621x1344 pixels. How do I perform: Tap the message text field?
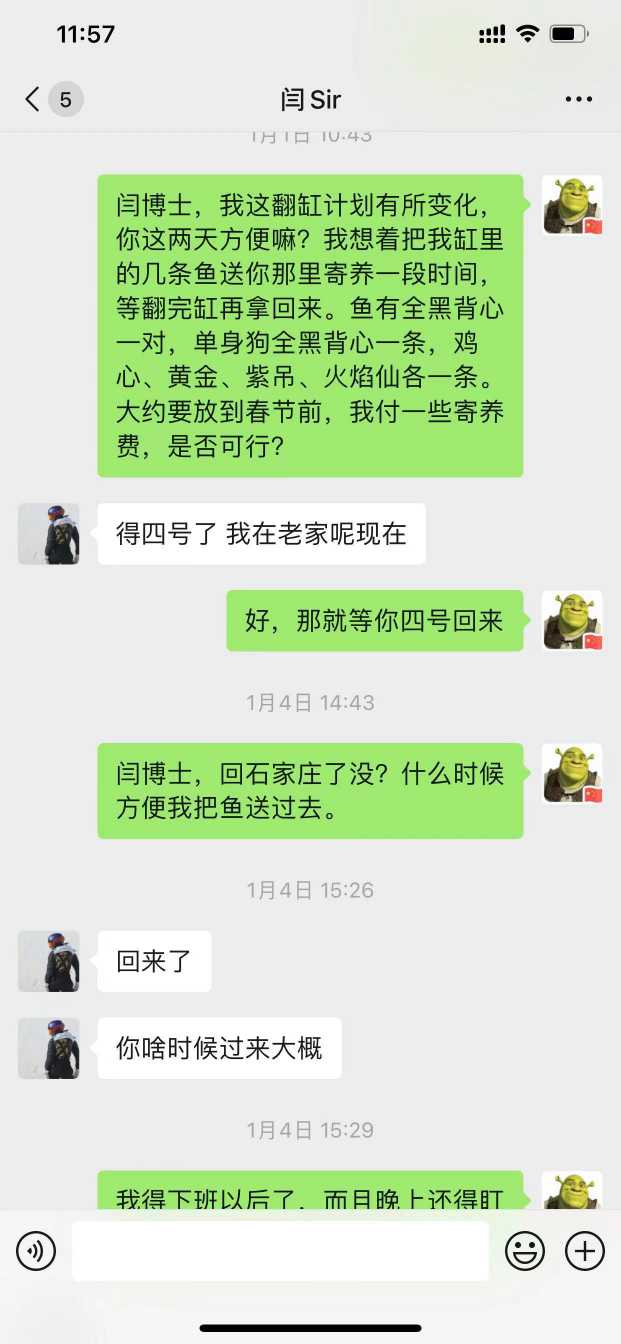point(280,1251)
